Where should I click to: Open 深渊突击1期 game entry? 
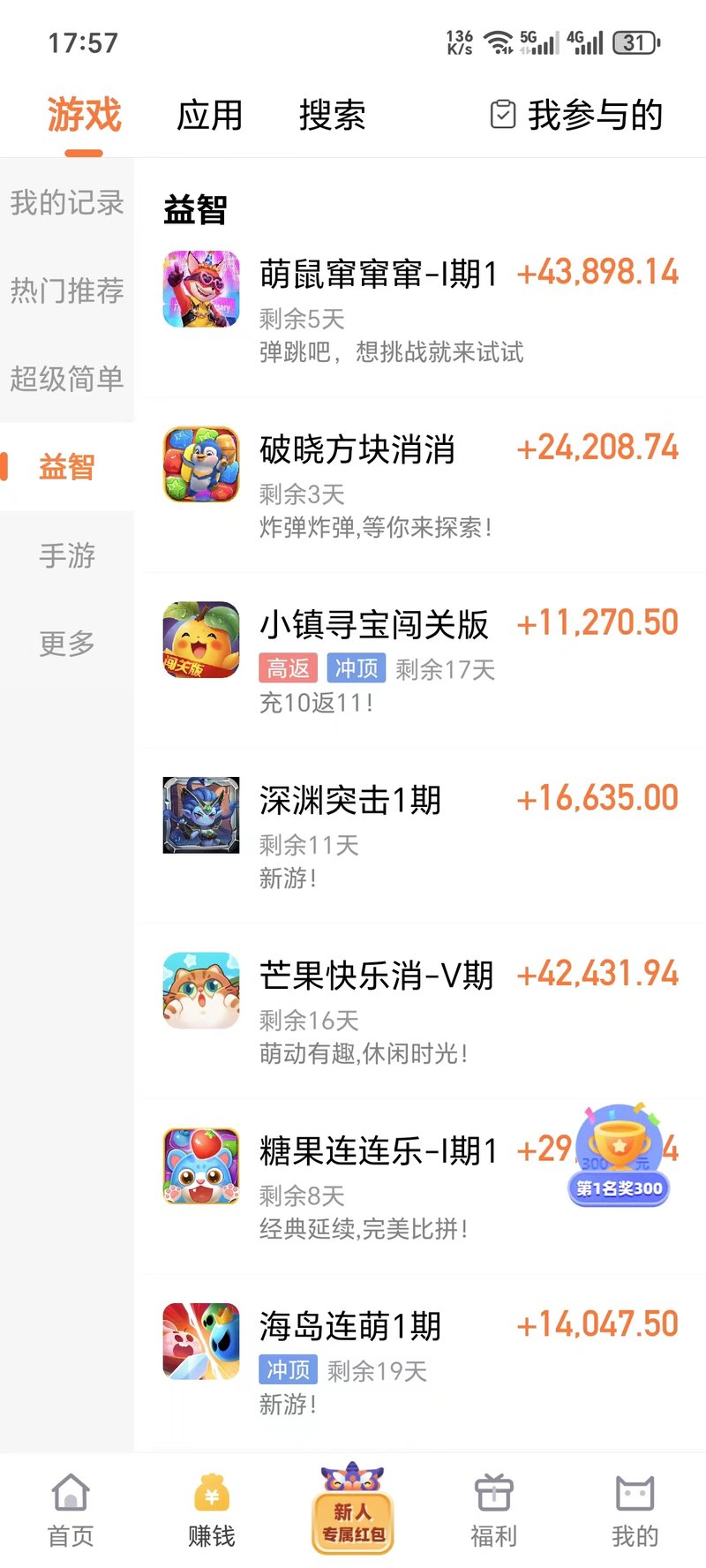[x=350, y=801]
